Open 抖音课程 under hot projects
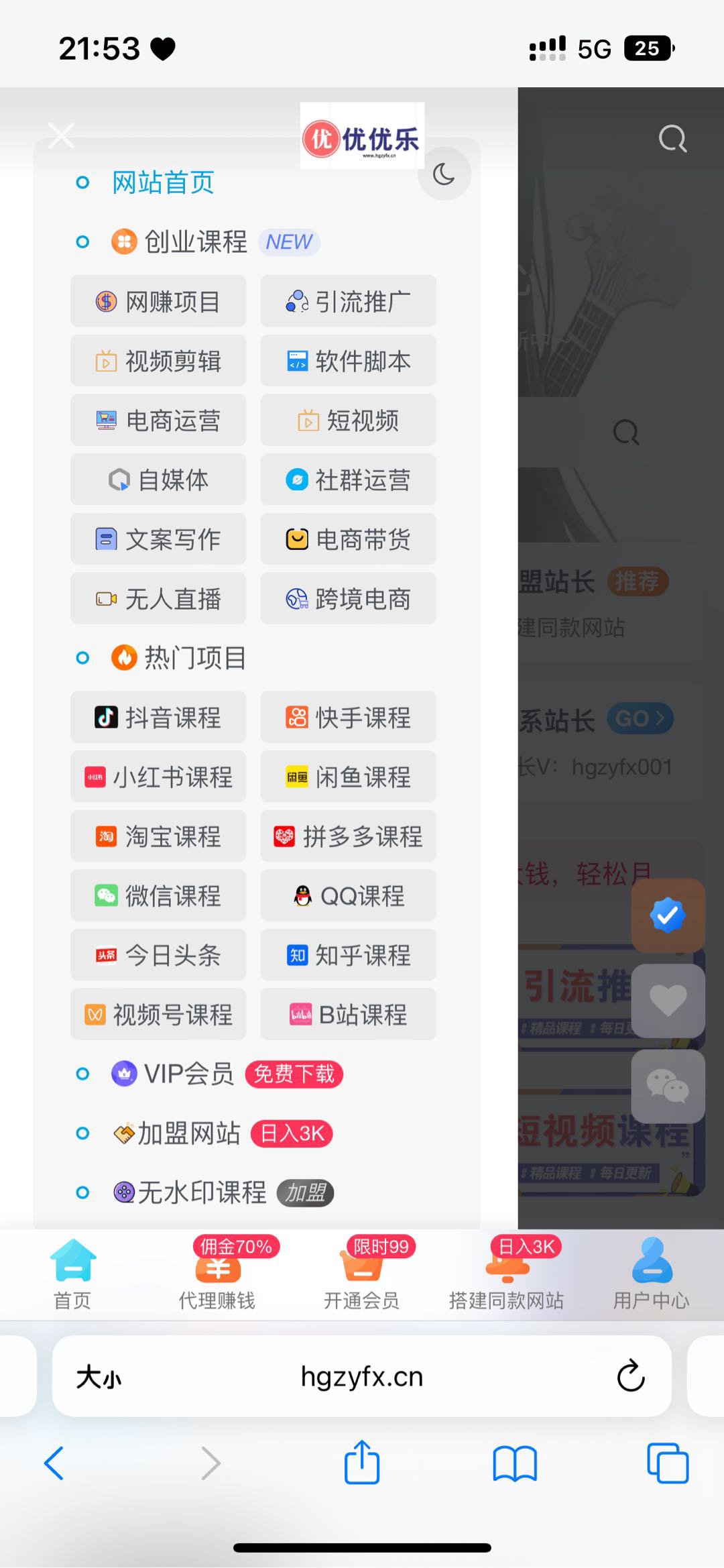This screenshot has width=724, height=1568. (x=158, y=718)
